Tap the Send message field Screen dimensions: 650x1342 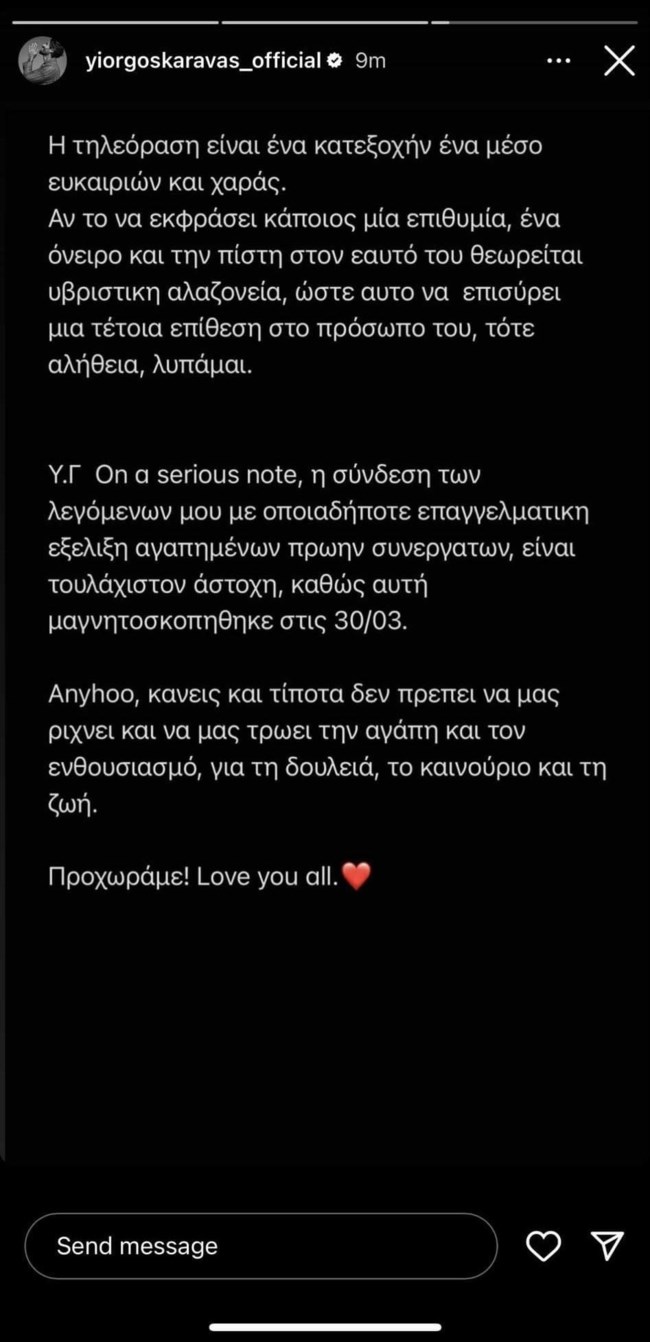pos(260,1246)
